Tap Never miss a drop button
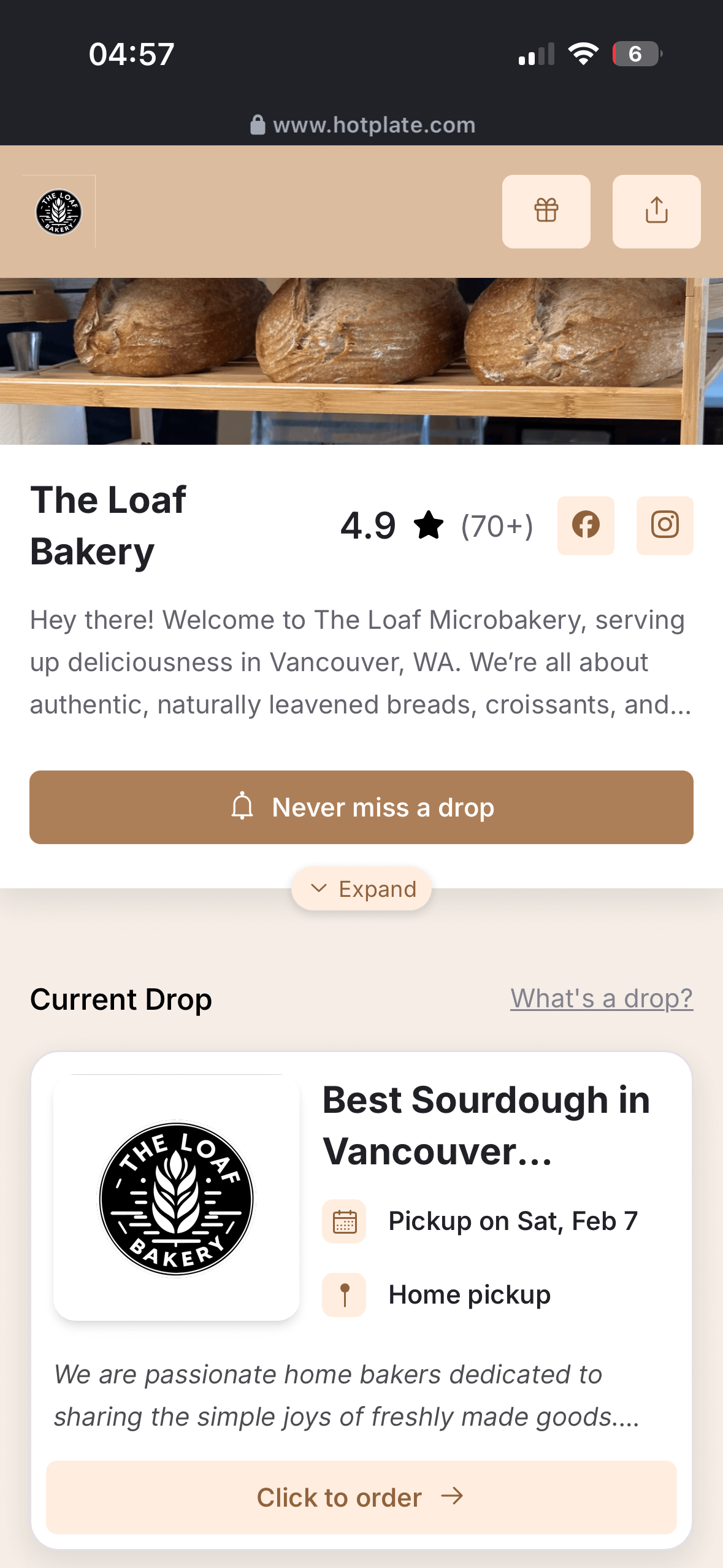This screenshot has height=1568, width=723. 361,807
